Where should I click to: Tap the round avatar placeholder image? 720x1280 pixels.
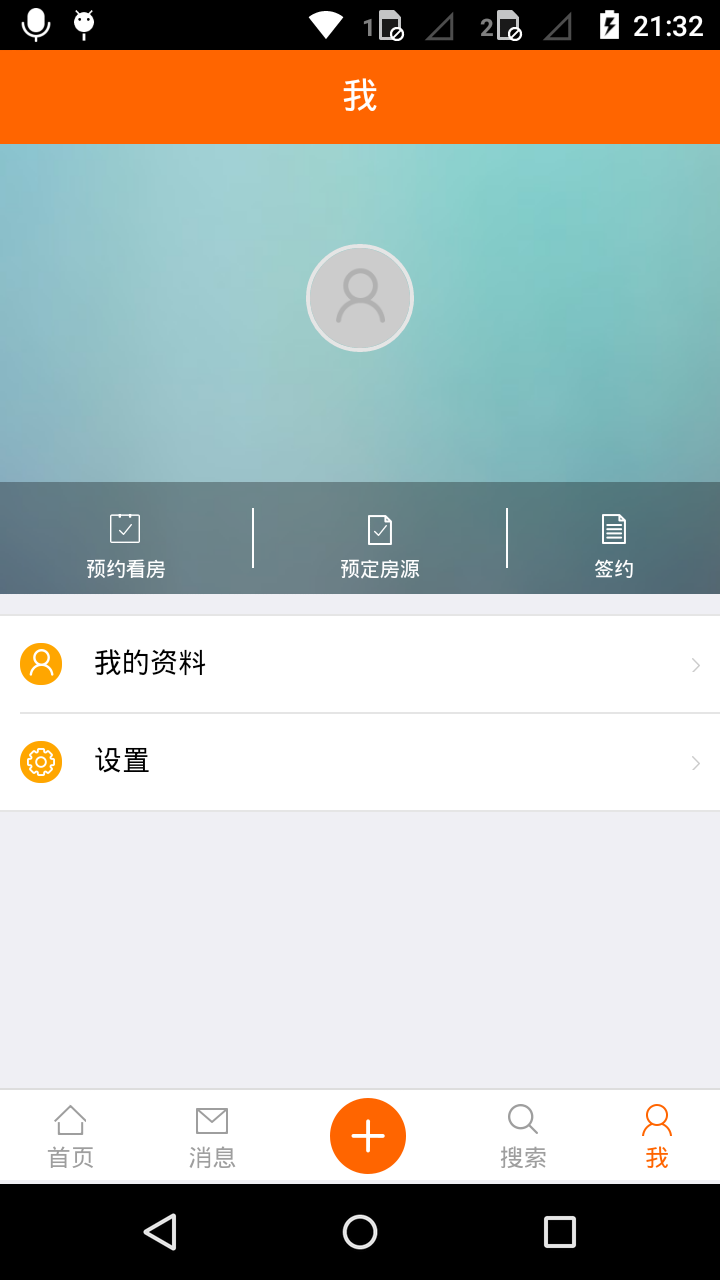point(360,298)
